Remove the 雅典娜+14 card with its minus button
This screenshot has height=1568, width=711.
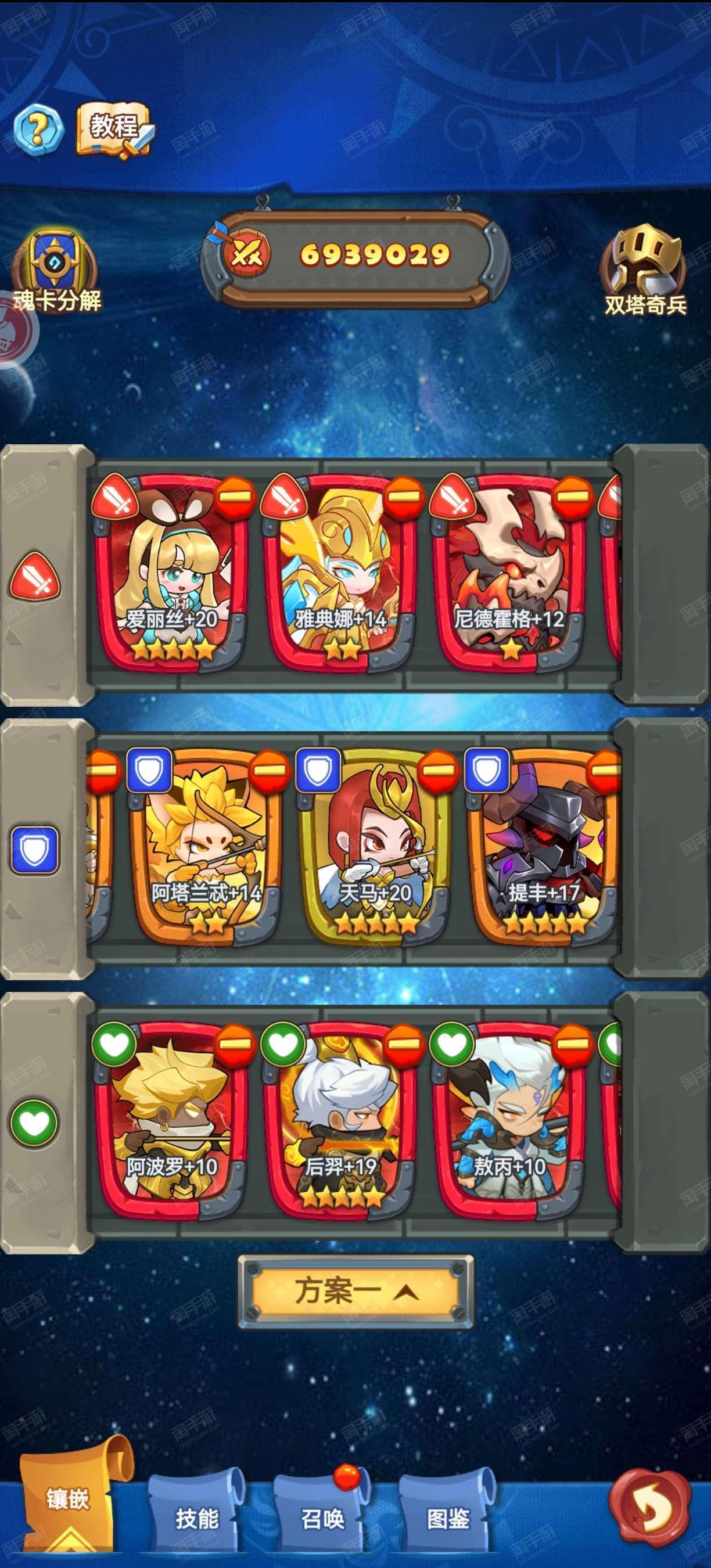click(404, 497)
